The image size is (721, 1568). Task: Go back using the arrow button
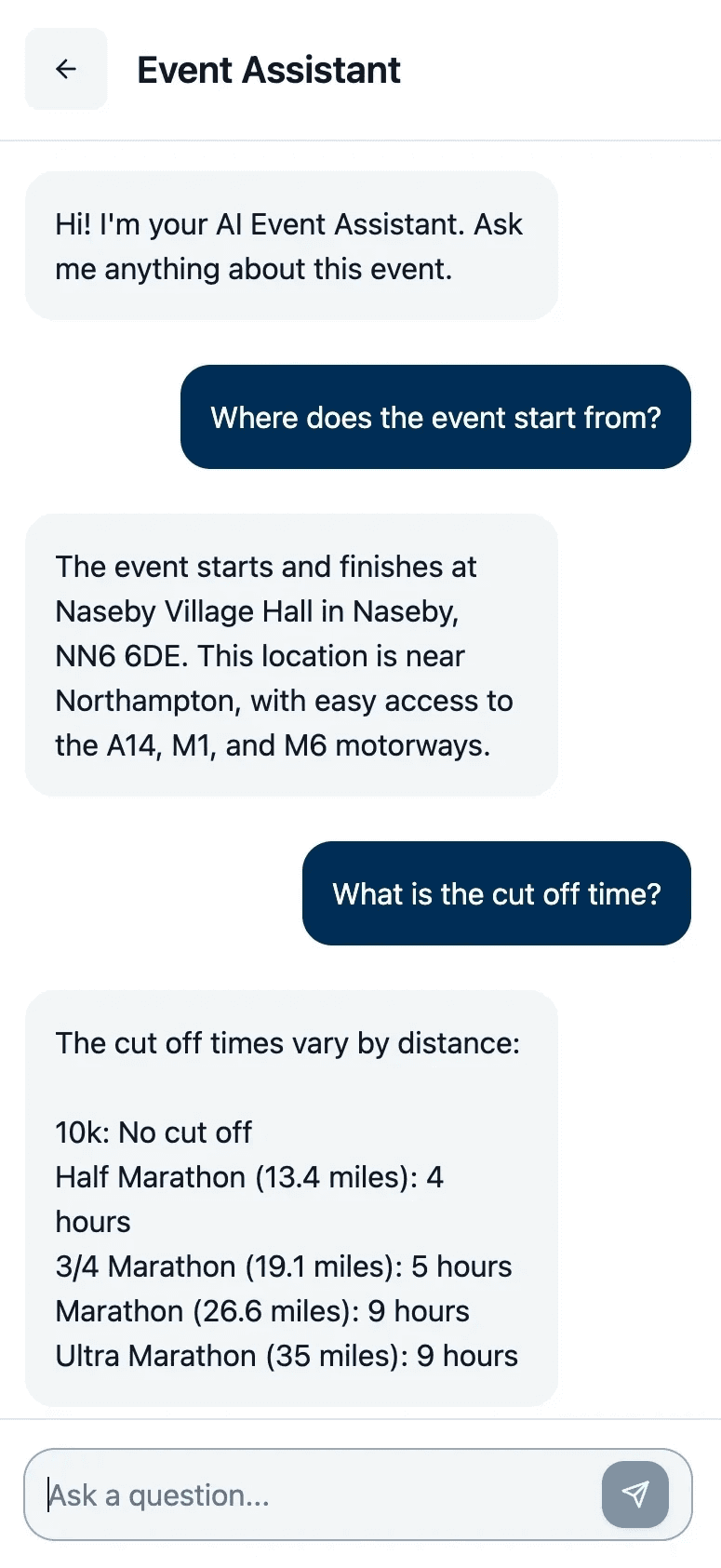tap(66, 69)
